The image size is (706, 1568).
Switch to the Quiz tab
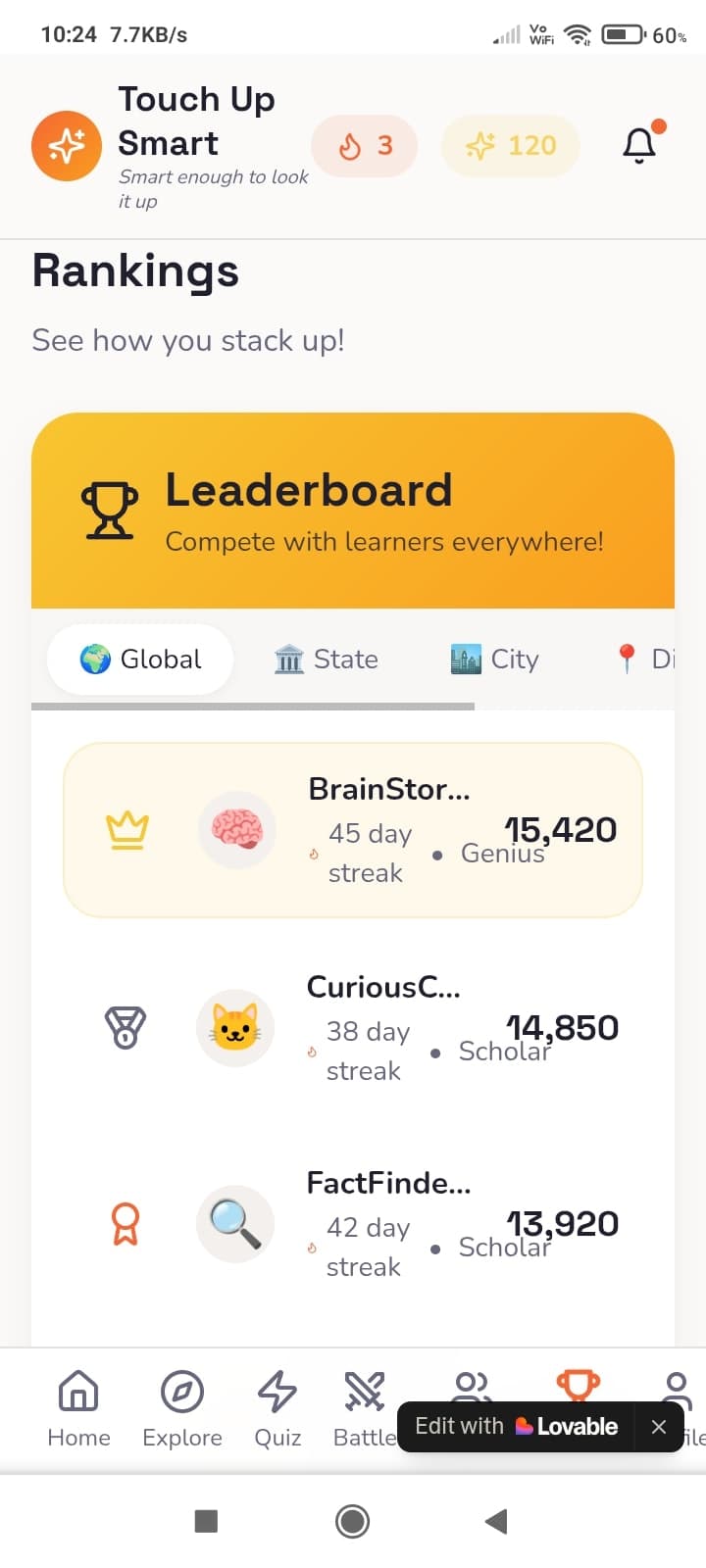coord(277,1409)
